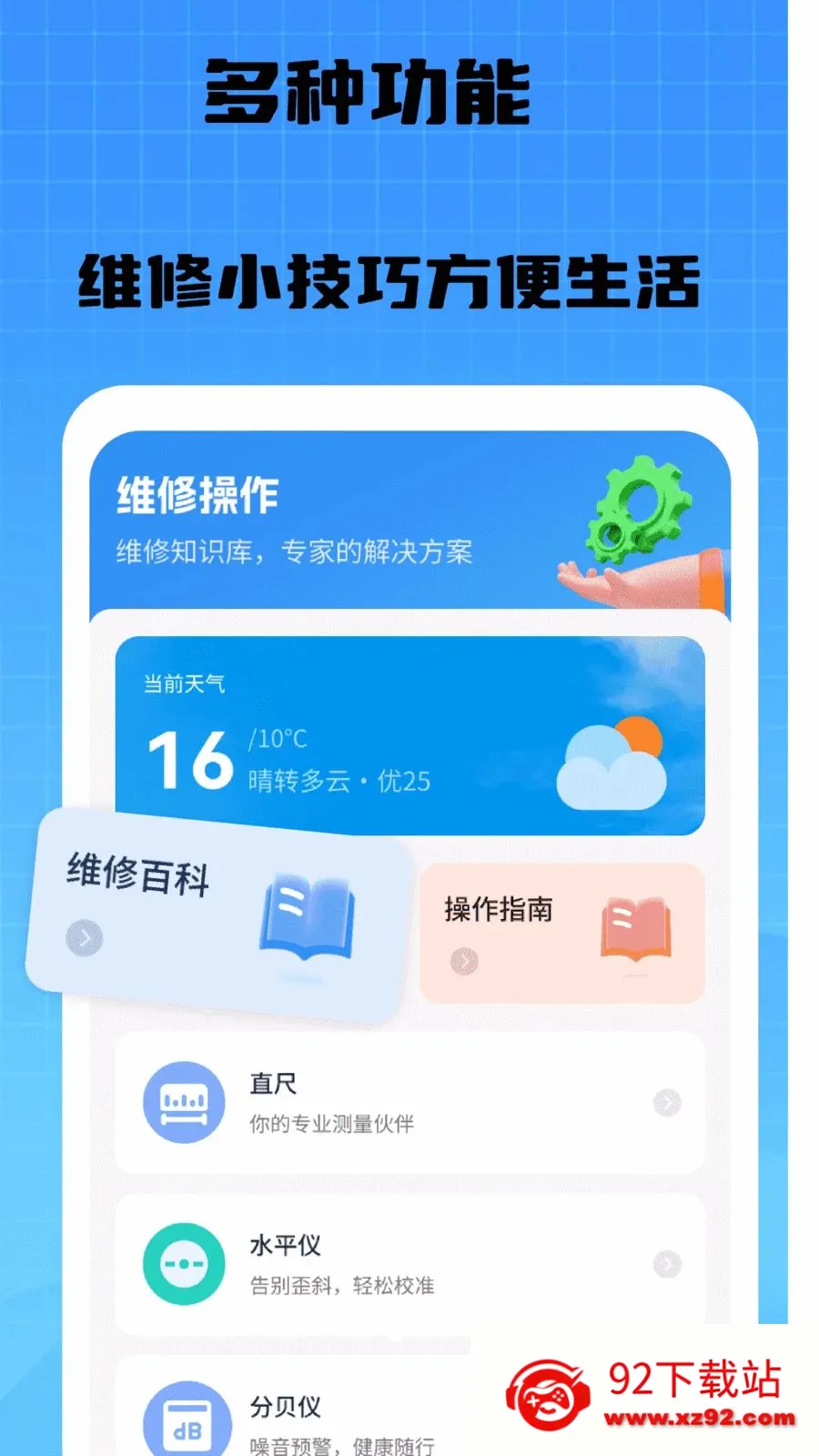Click the arrow on the 维修百科 card

point(85,937)
